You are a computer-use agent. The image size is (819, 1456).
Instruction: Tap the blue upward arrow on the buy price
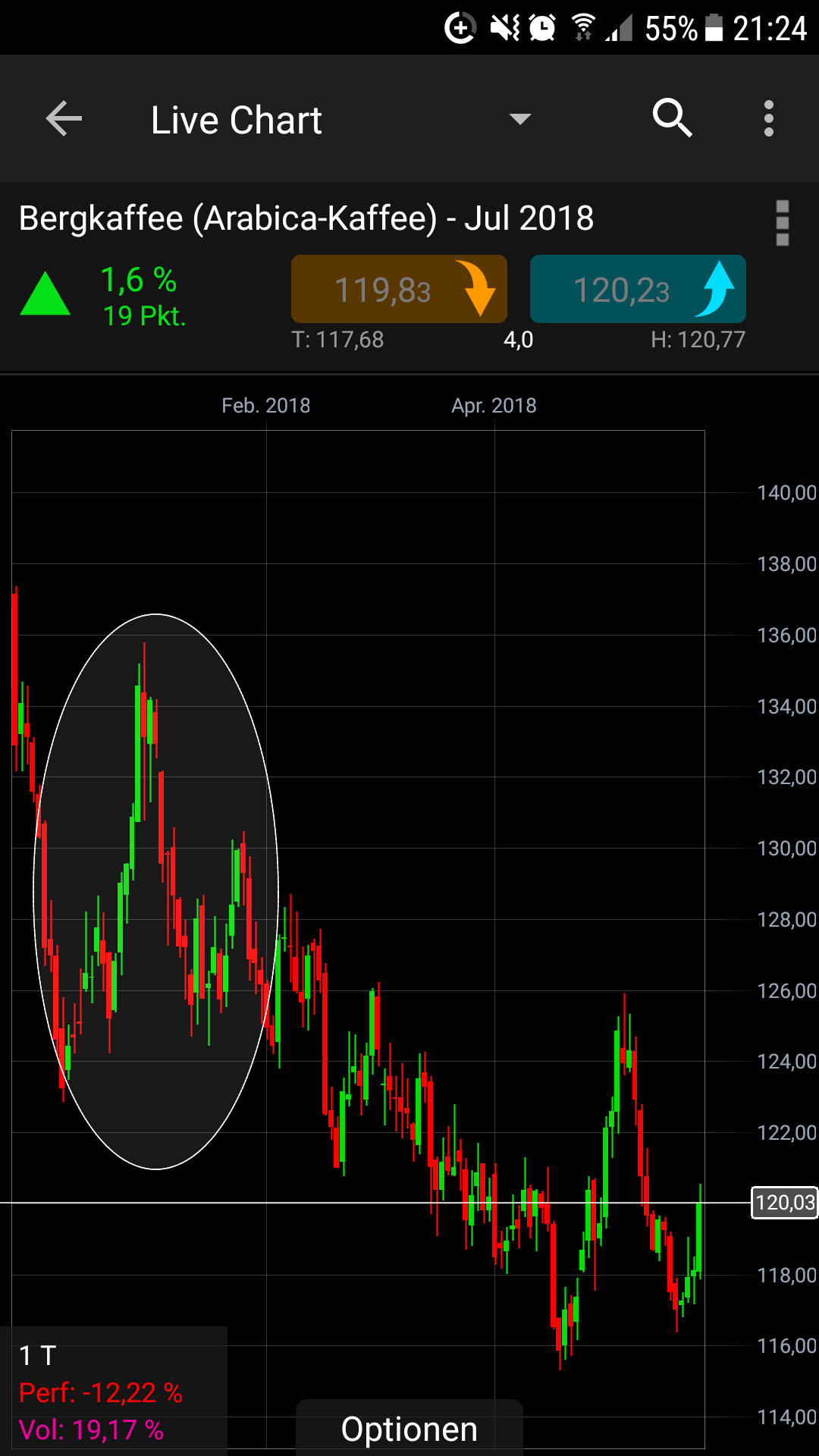717,290
